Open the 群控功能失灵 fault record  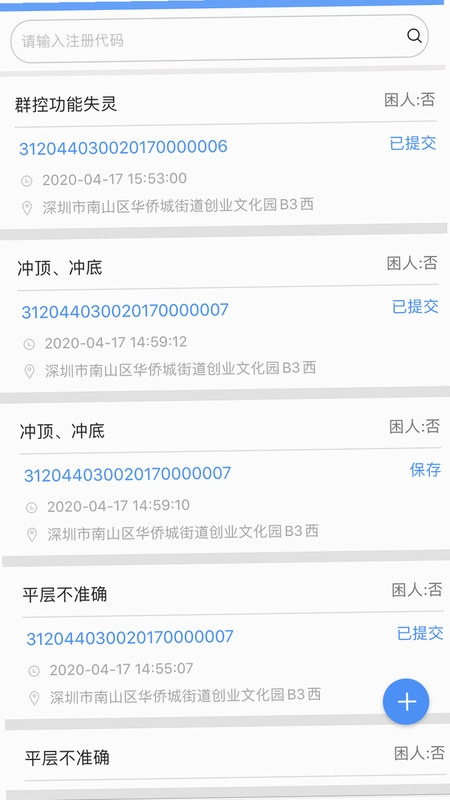223,151
